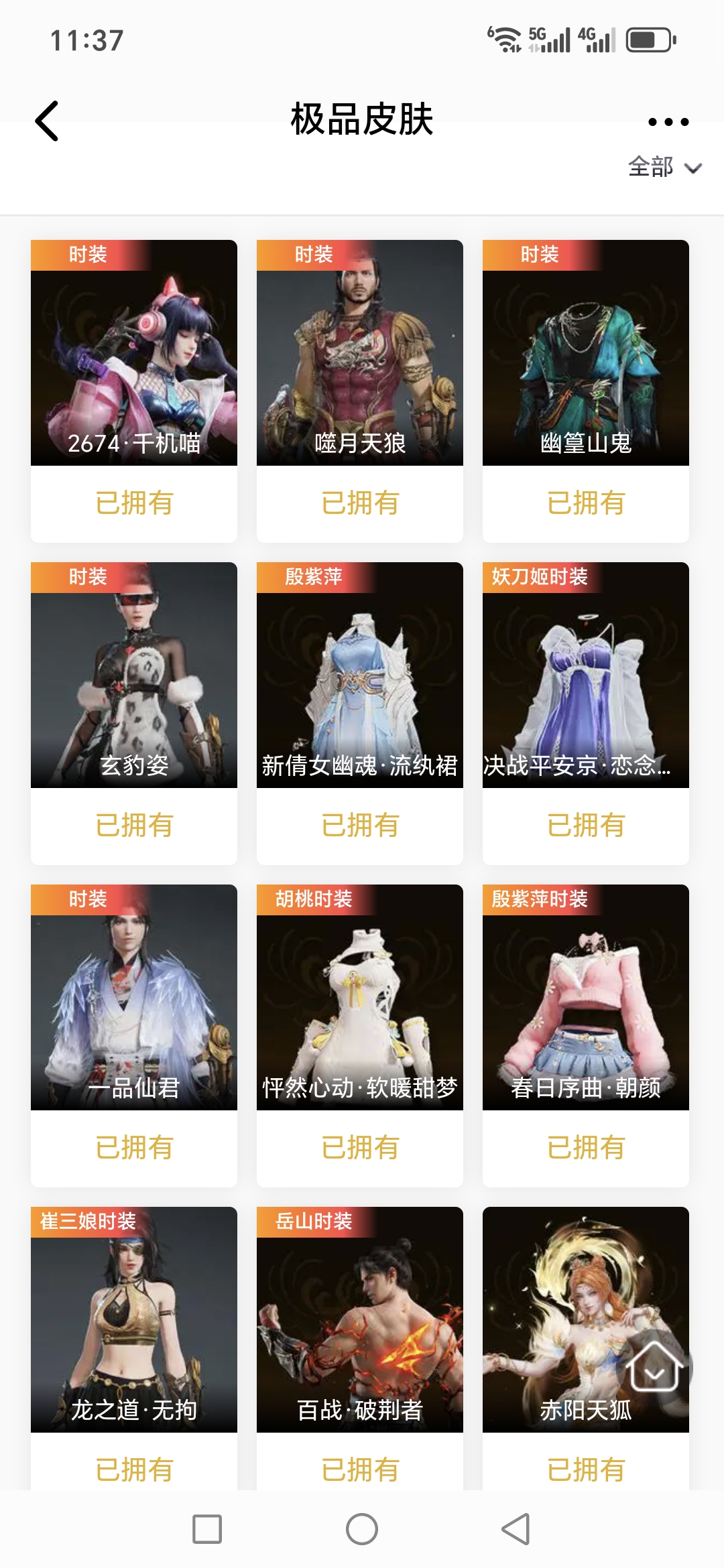Image resolution: width=724 pixels, height=1568 pixels.
Task: Open the 决战平安京 妖刀姬 skin
Action: coord(586,675)
